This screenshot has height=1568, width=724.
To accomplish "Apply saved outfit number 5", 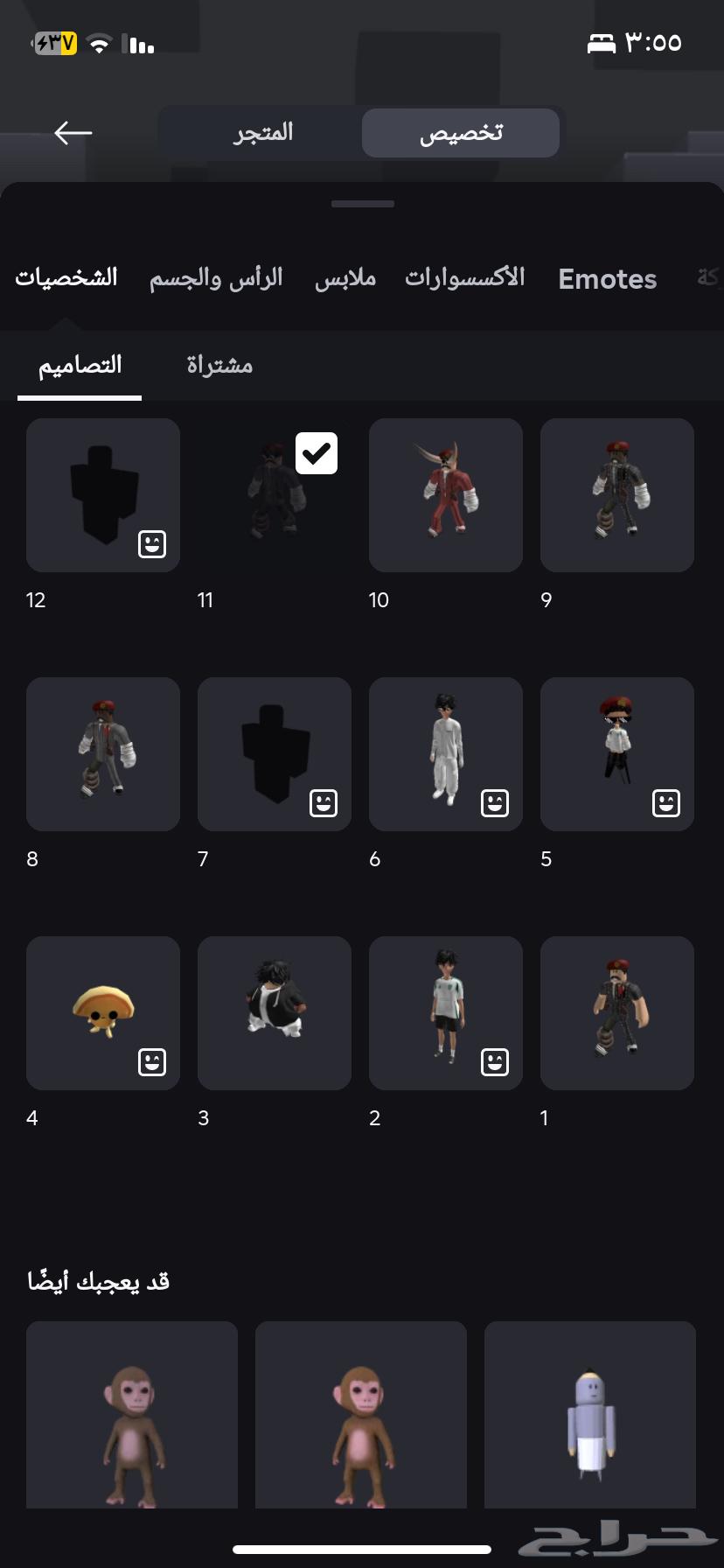I will pos(617,754).
